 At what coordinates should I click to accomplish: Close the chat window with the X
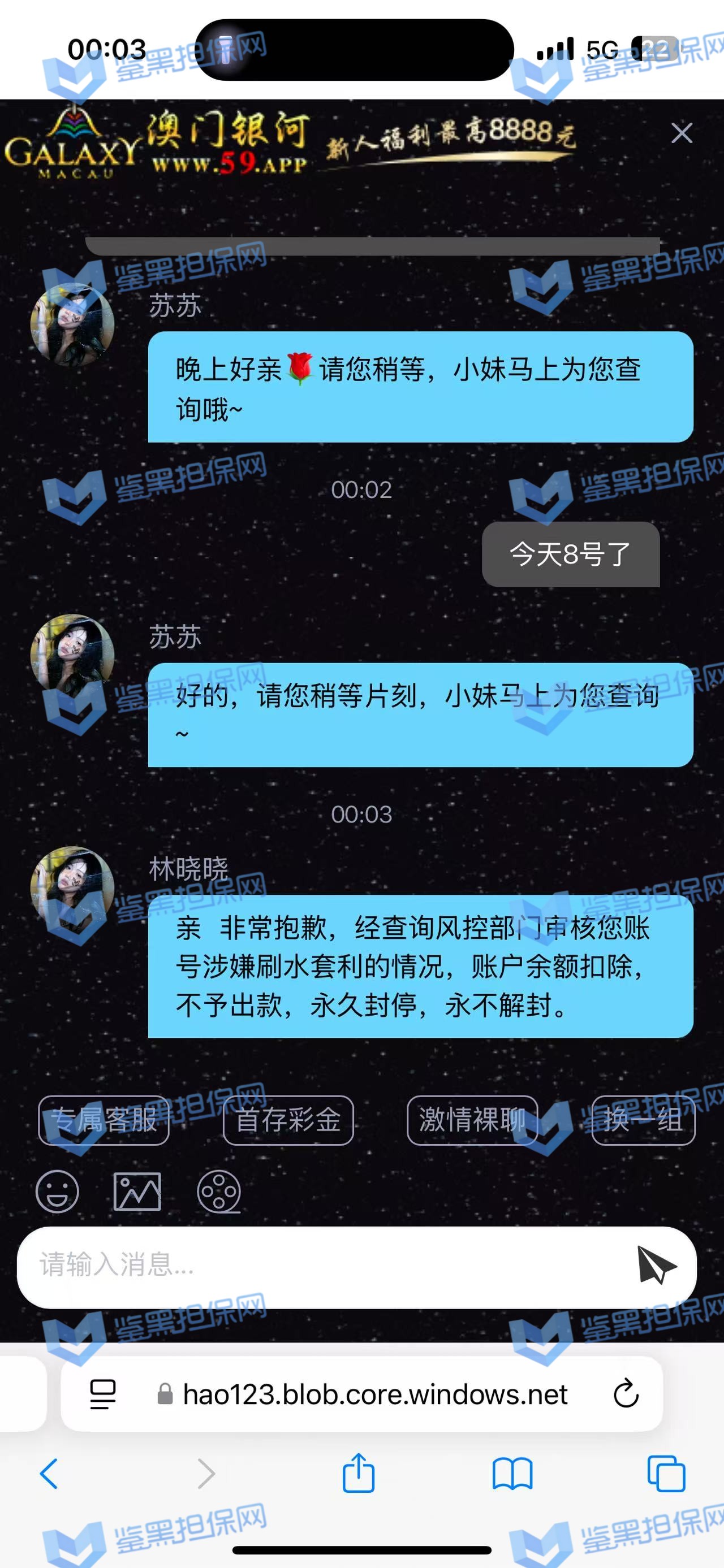(x=682, y=133)
